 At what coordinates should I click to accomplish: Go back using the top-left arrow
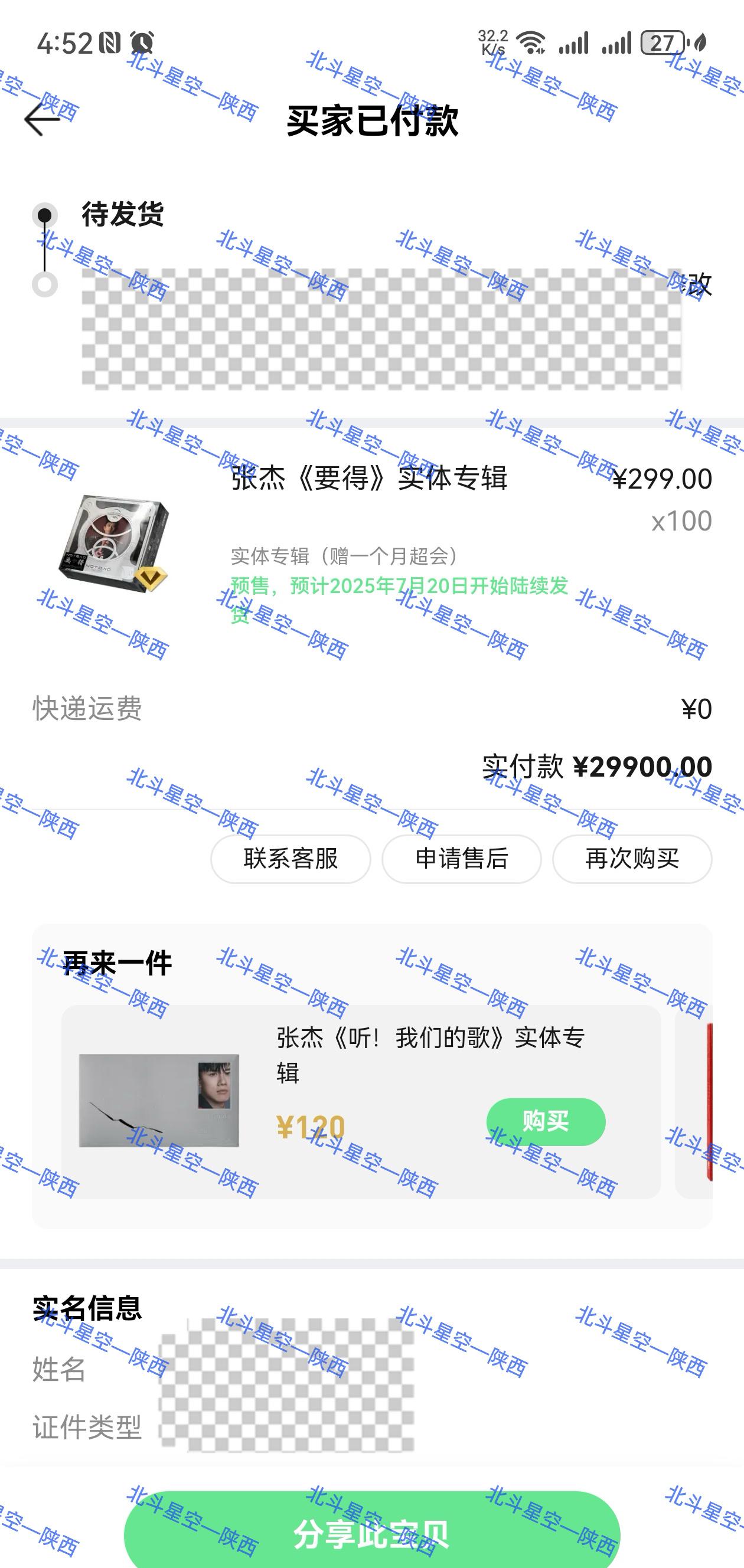pos(41,119)
